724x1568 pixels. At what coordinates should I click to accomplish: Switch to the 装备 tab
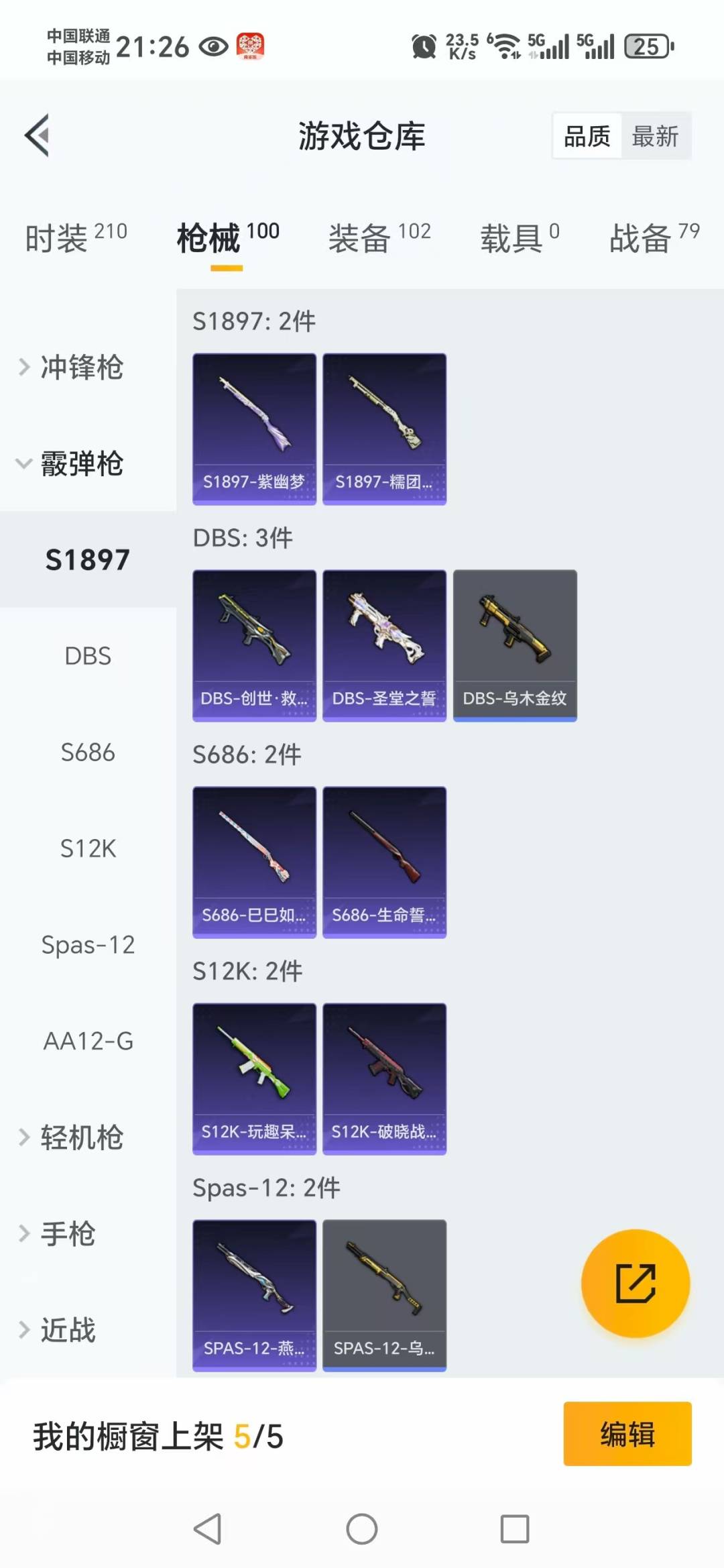pos(379,237)
